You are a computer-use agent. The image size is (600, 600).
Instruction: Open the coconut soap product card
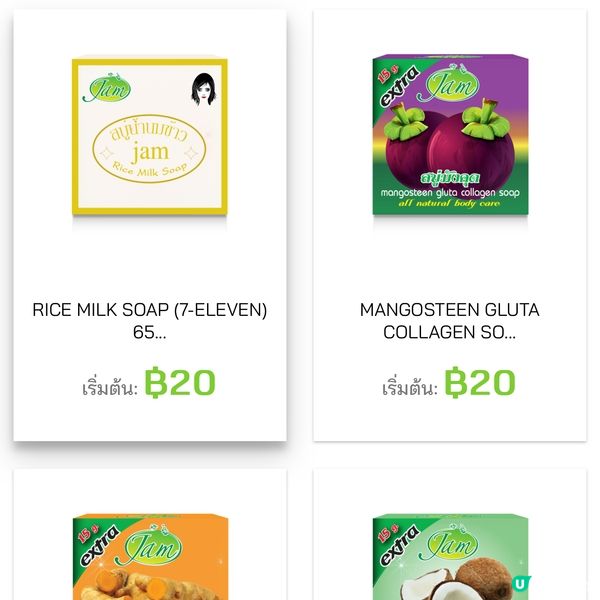(x=450, y=555)
